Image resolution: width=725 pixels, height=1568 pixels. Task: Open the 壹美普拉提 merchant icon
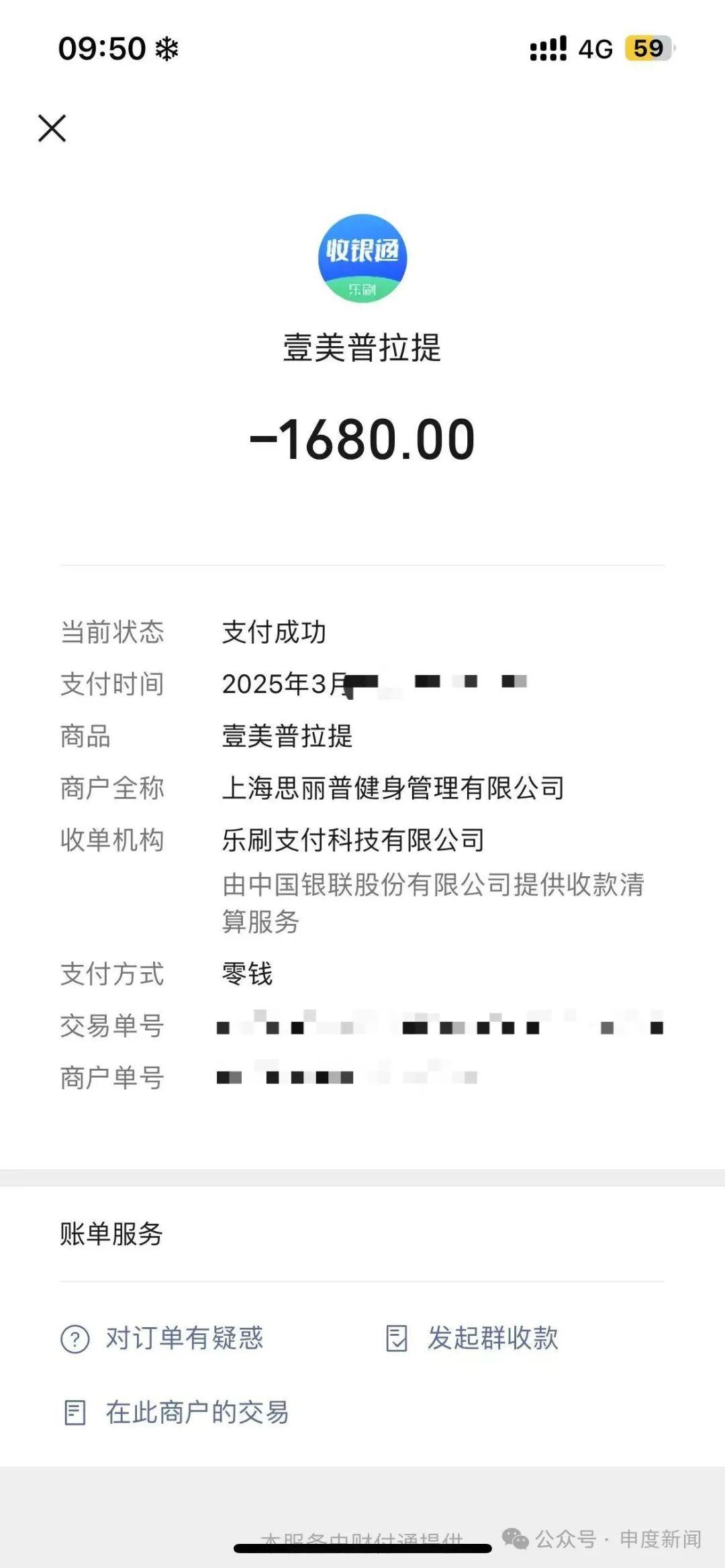362,258
